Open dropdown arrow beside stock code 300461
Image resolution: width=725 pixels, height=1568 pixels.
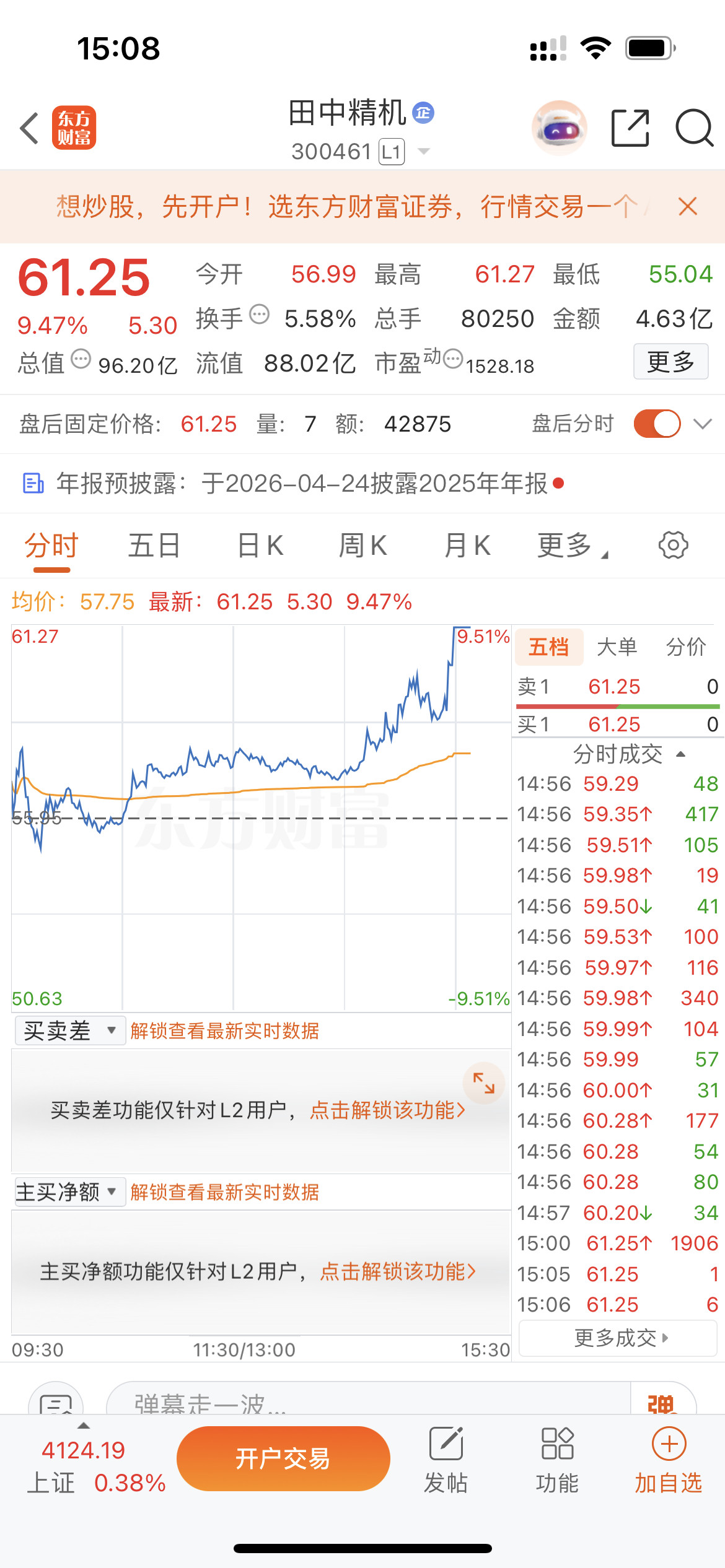click(x=424, y=150)
